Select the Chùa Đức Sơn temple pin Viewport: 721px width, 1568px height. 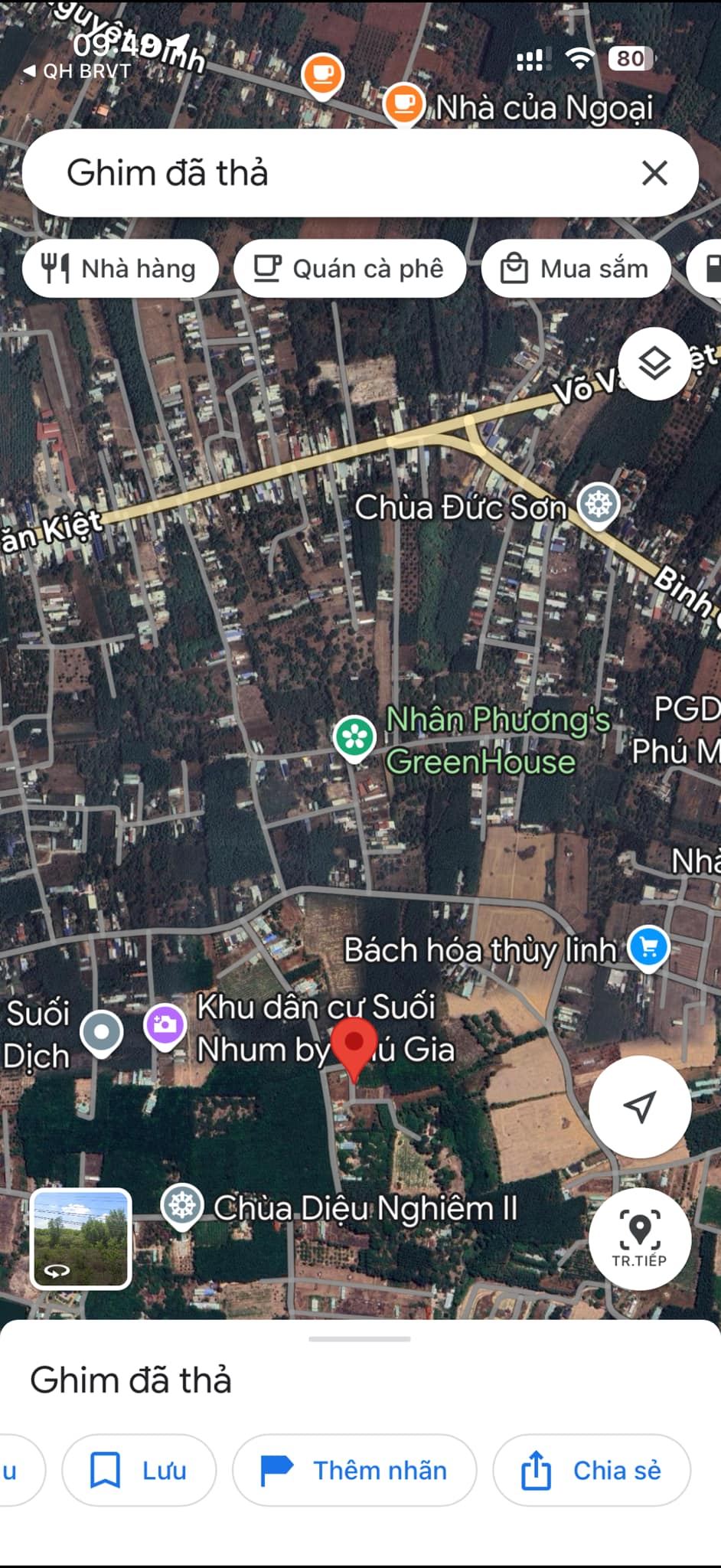click(598, 504)
